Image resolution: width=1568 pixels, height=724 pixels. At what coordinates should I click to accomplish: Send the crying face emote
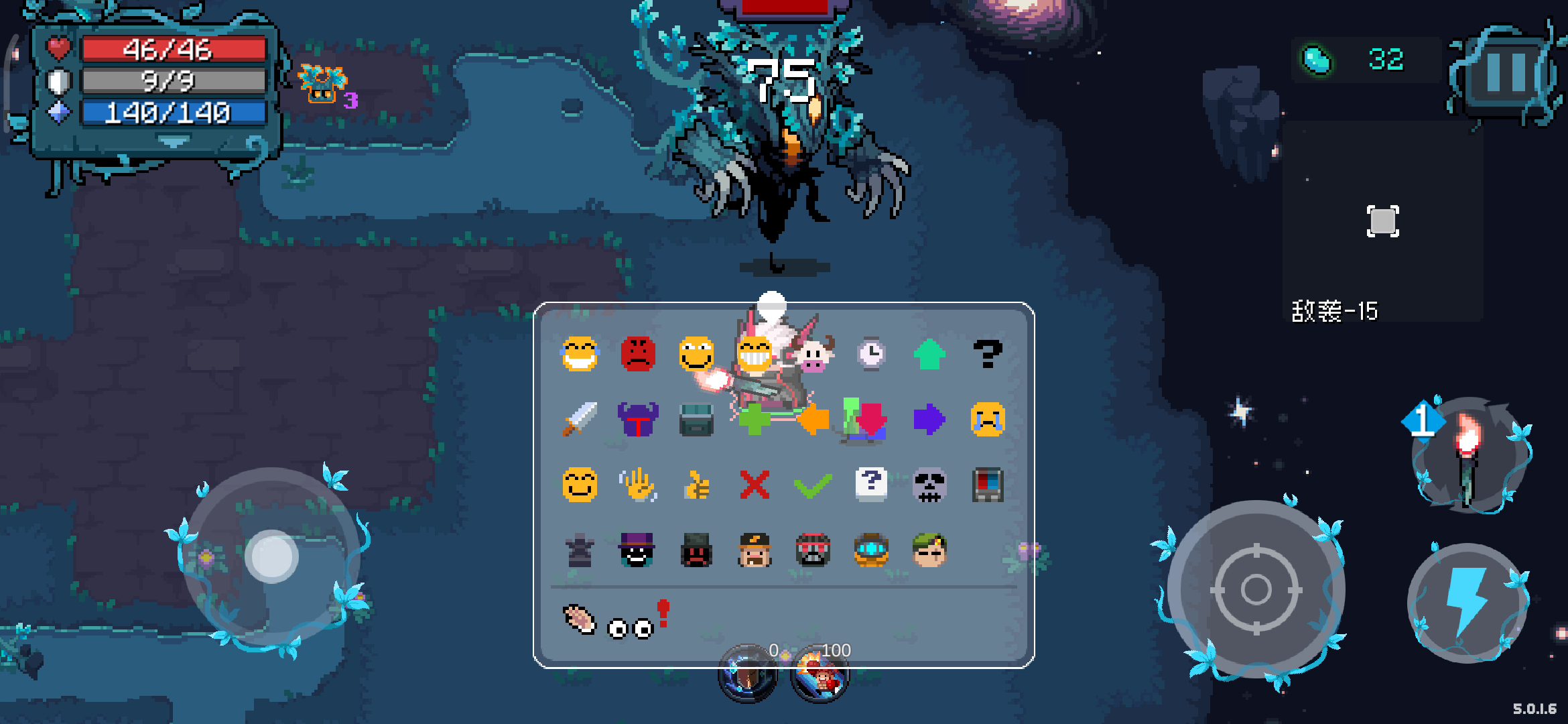tap(987, 420)
